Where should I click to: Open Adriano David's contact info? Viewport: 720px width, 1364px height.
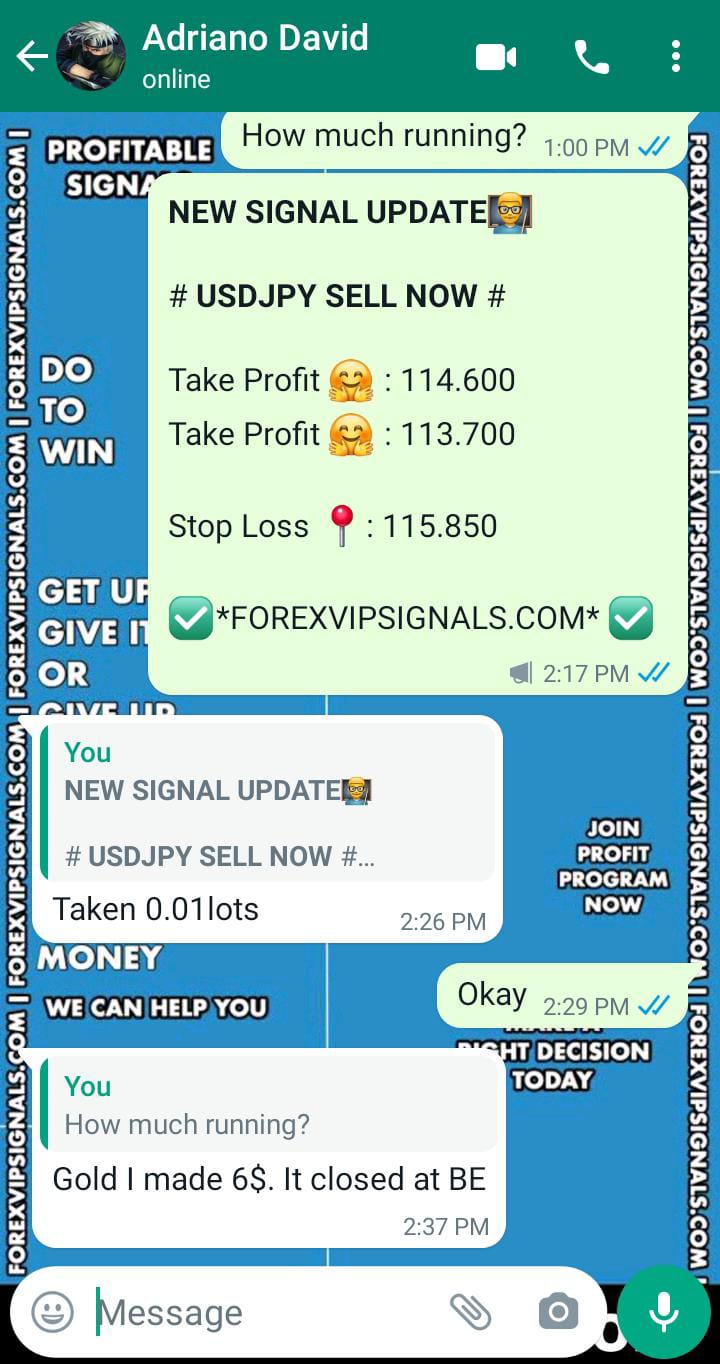pyautogui.click(x=255, y=55)
